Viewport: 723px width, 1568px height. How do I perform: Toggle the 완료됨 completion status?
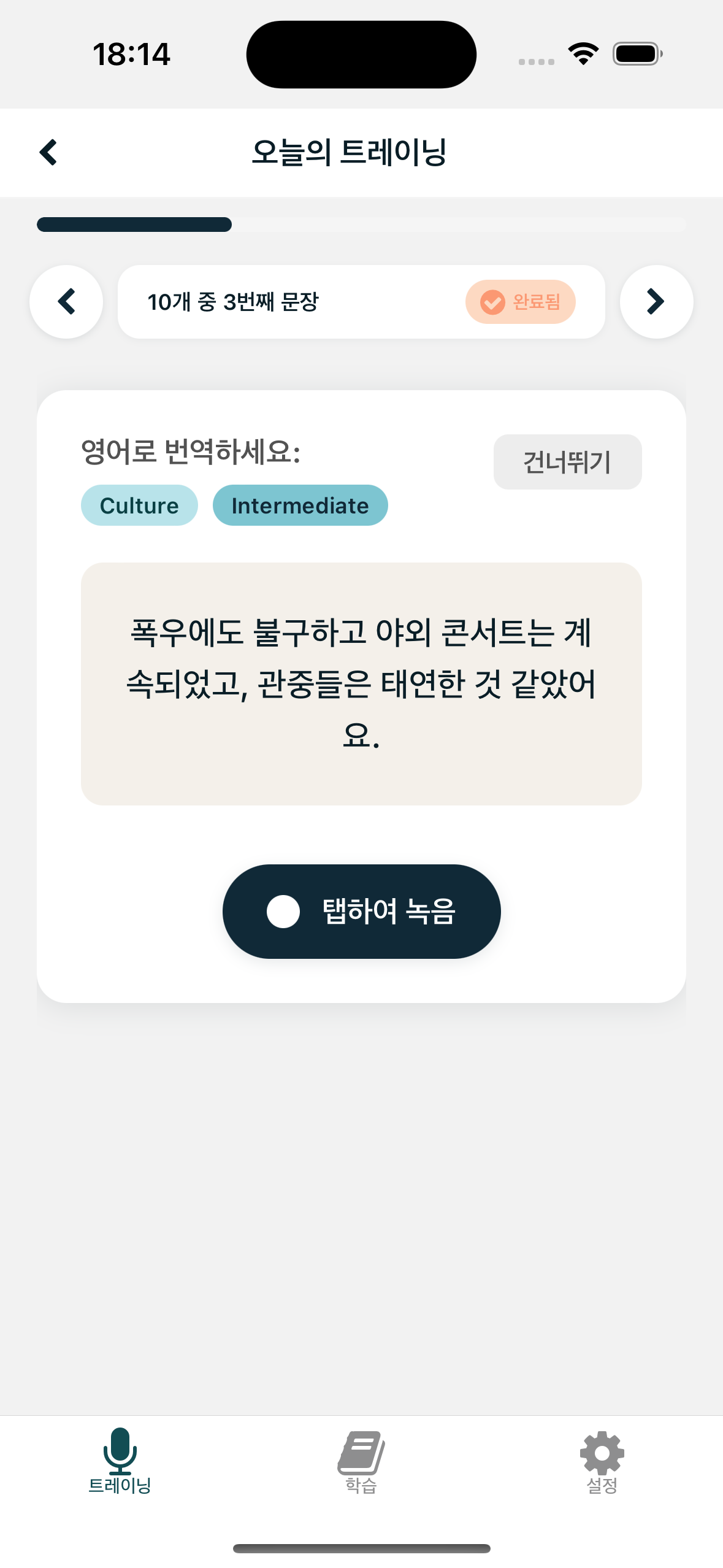(521, 302)
